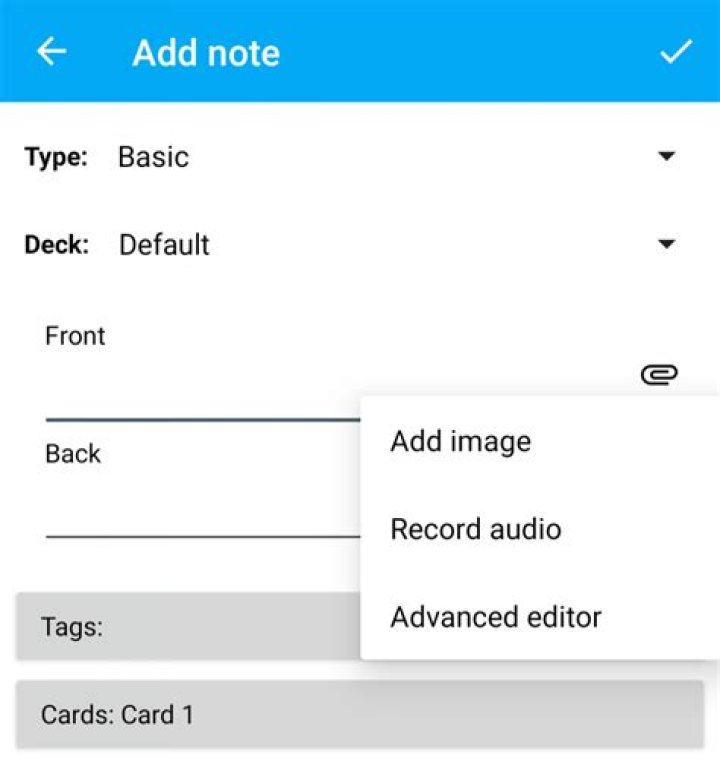Save the note with the checkmark
Screen dimensions: 720x758
(x=675, y=52)
